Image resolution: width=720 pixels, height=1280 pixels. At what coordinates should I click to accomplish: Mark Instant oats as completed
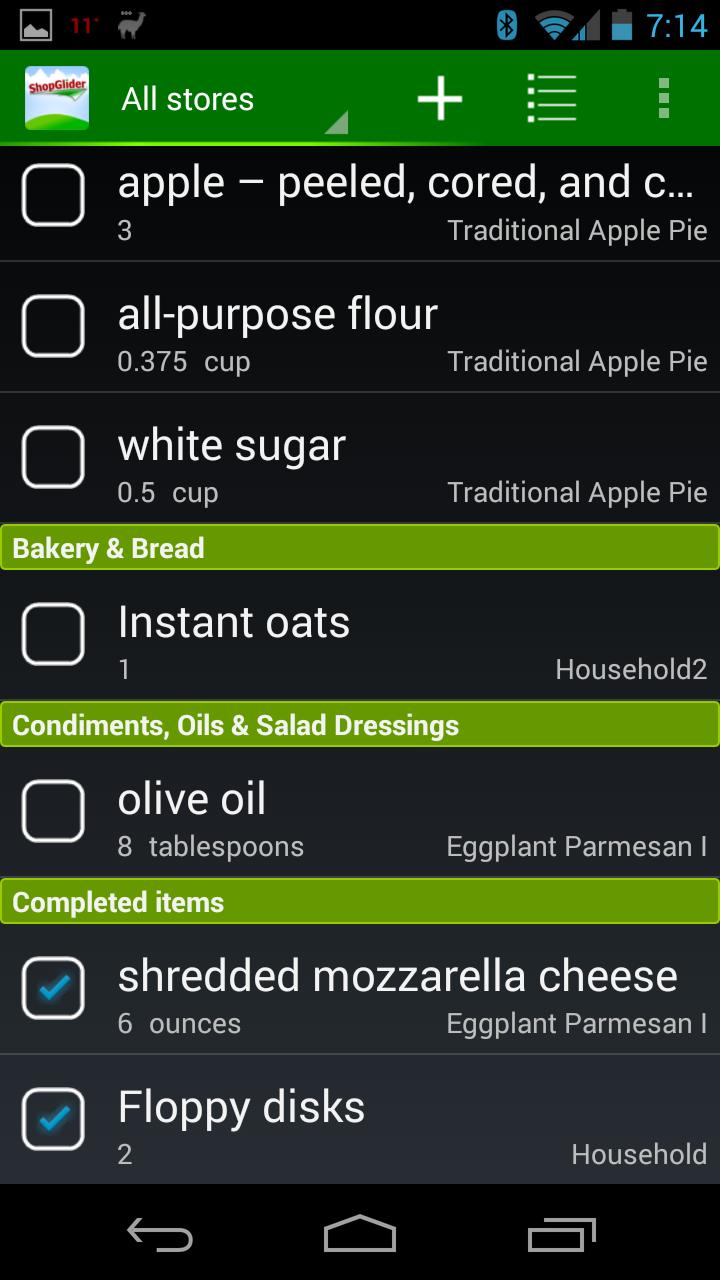click(53, 634)
